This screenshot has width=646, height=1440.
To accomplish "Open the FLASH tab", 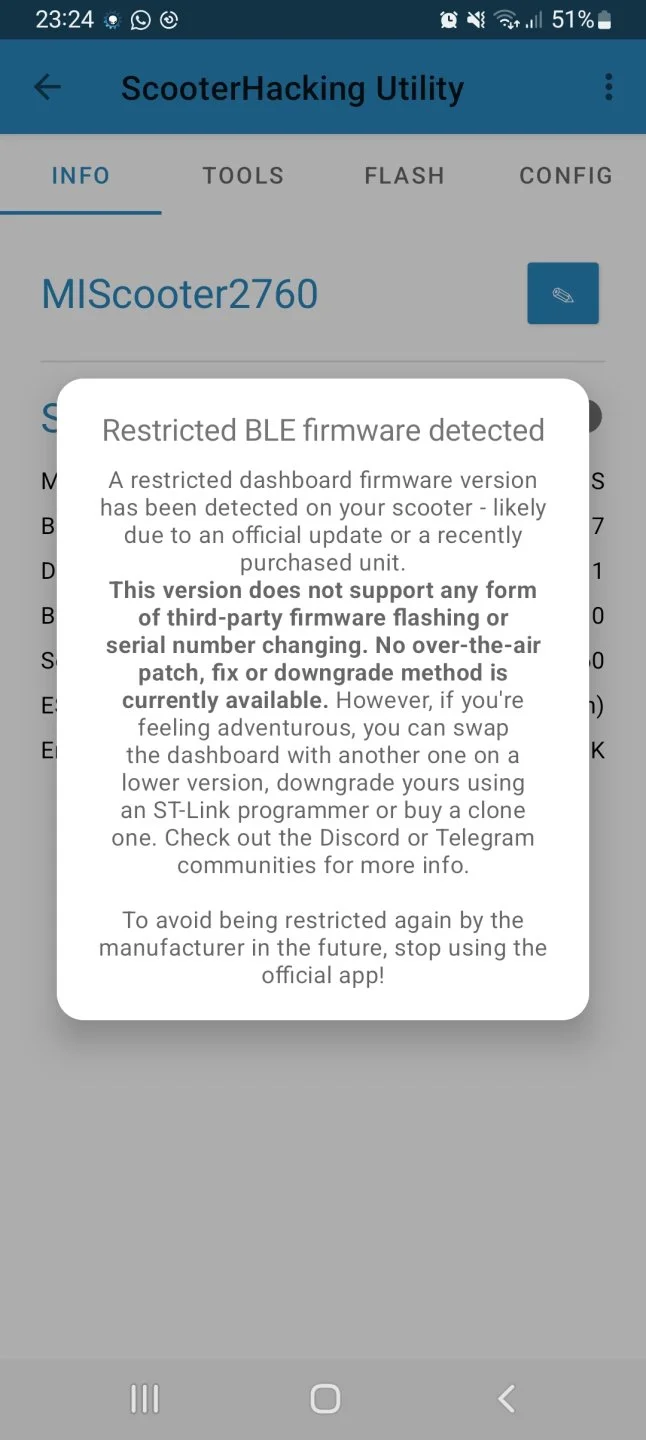I will (x=404, y=176).
